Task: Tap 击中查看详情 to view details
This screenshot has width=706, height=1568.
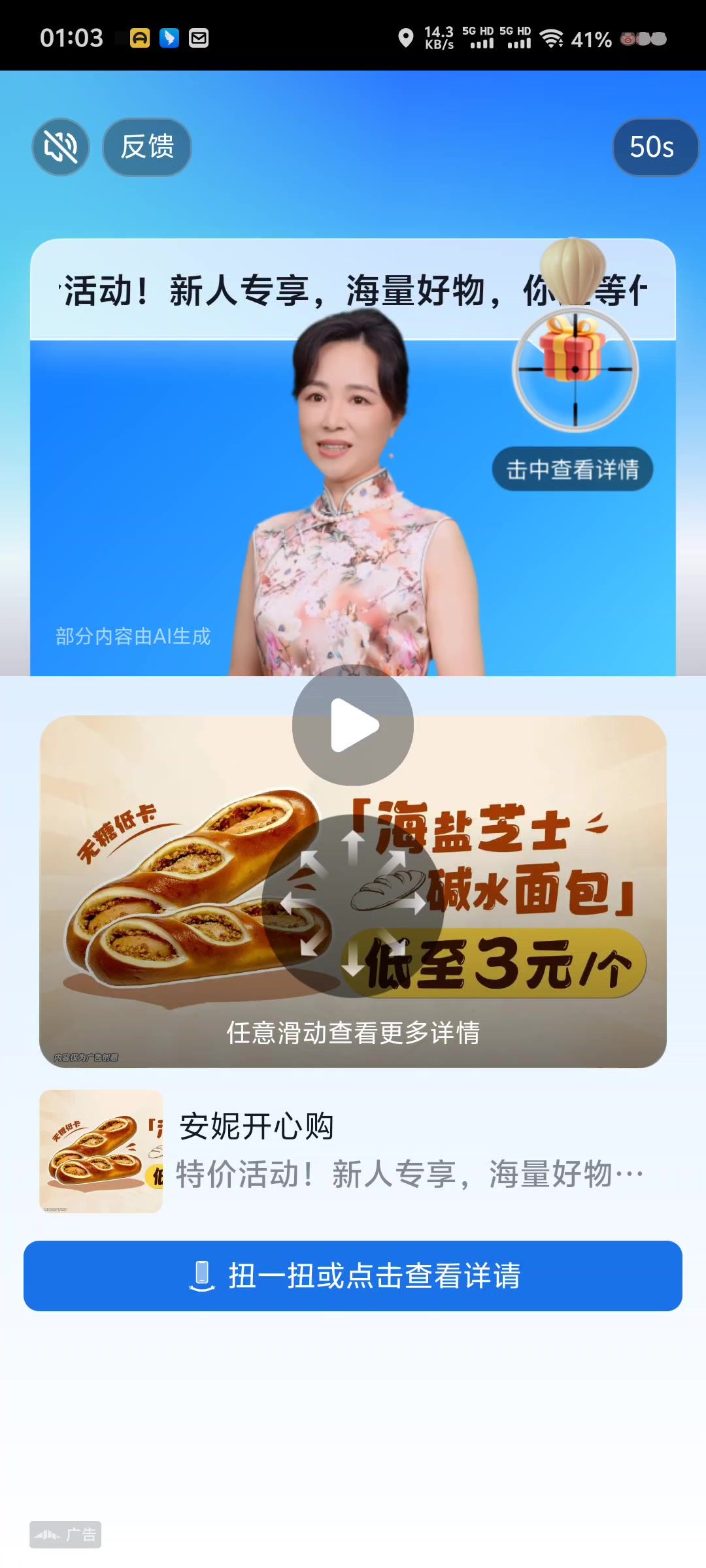Action: pyautogui.click(x=573, y=469)
